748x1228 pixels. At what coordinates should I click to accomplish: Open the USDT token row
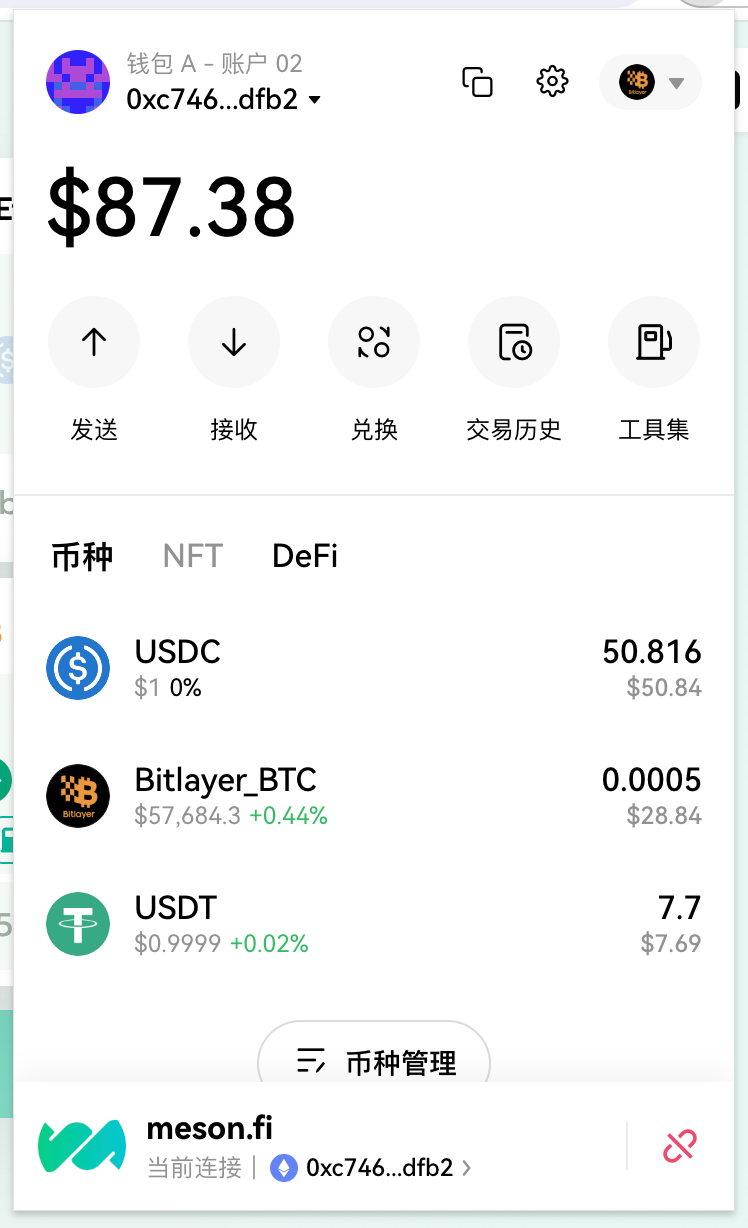click(x=374, y=924)
